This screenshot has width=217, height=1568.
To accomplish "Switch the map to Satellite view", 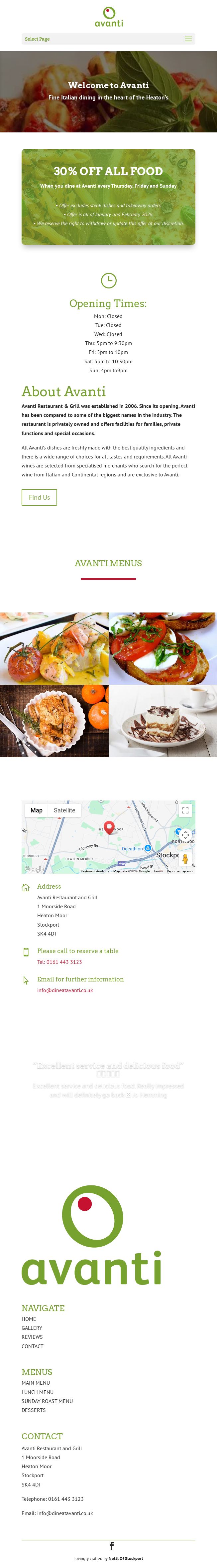I will [64, 810].
